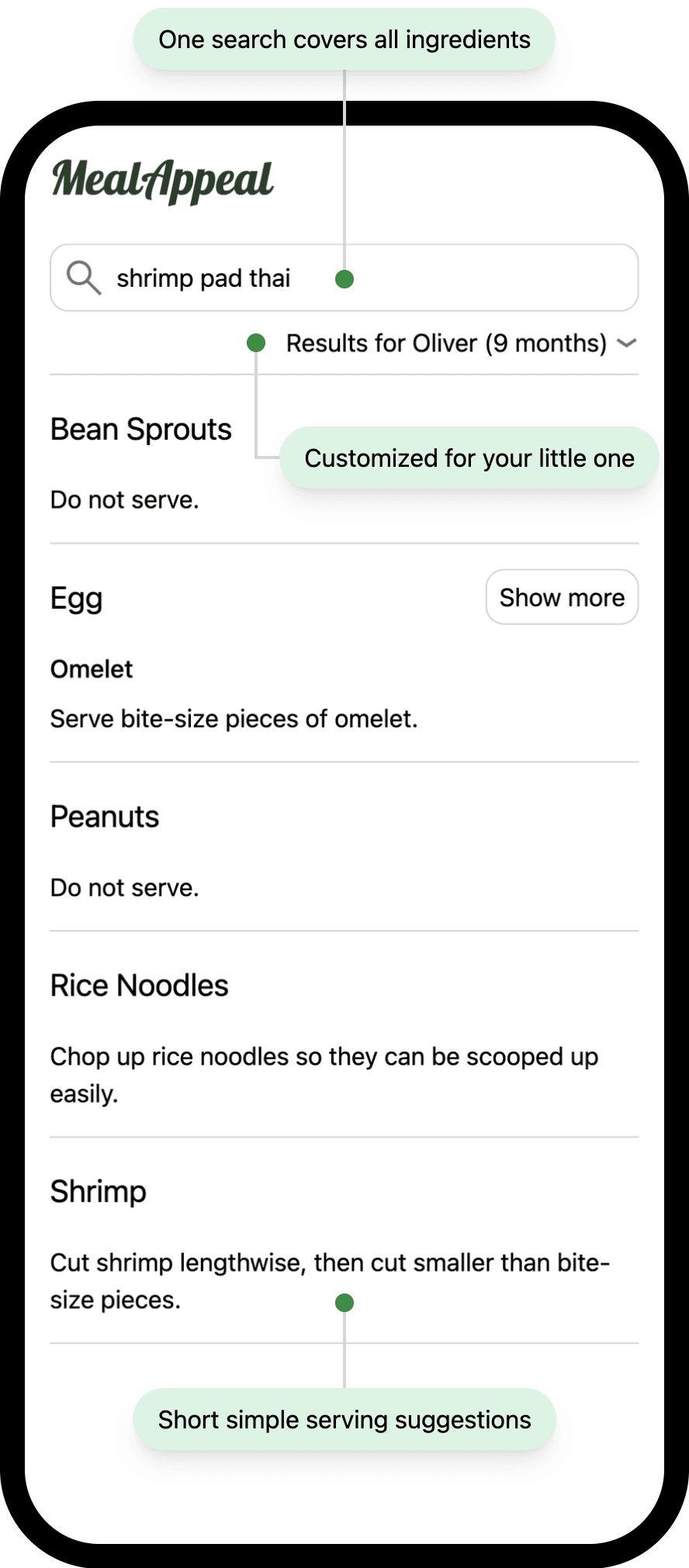This screenshot has height=1568, width=689.
Task: Select the Omelet subheading under Egg
Action: pos(91,668)
